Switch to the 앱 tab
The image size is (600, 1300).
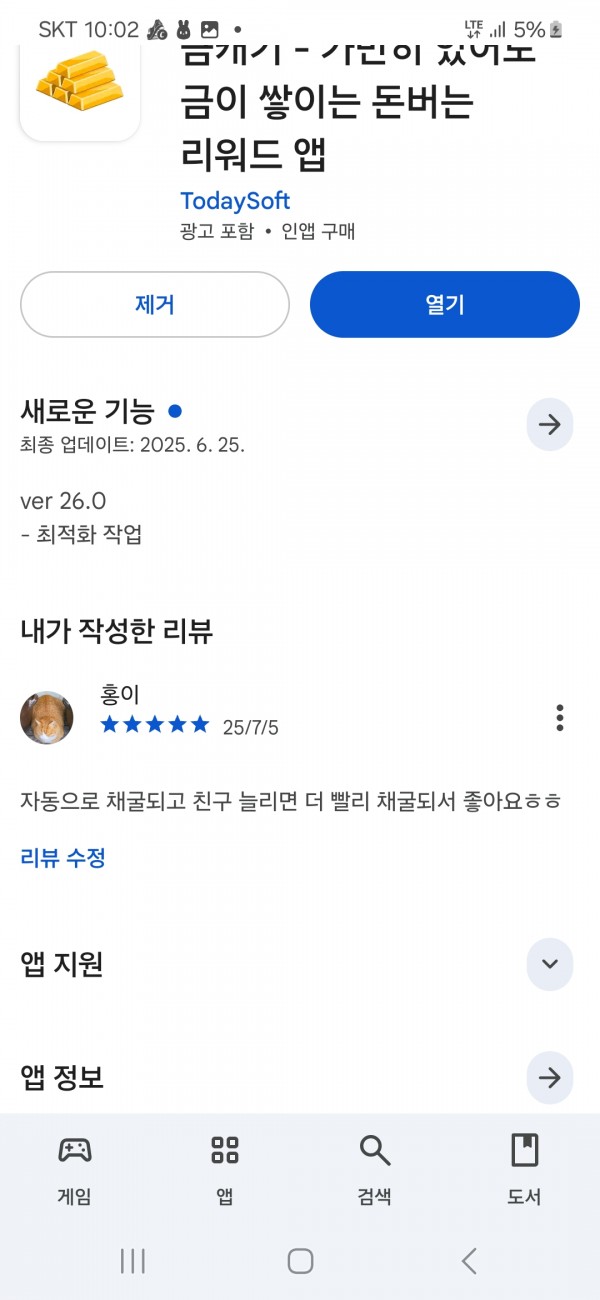coord(225,1169)
